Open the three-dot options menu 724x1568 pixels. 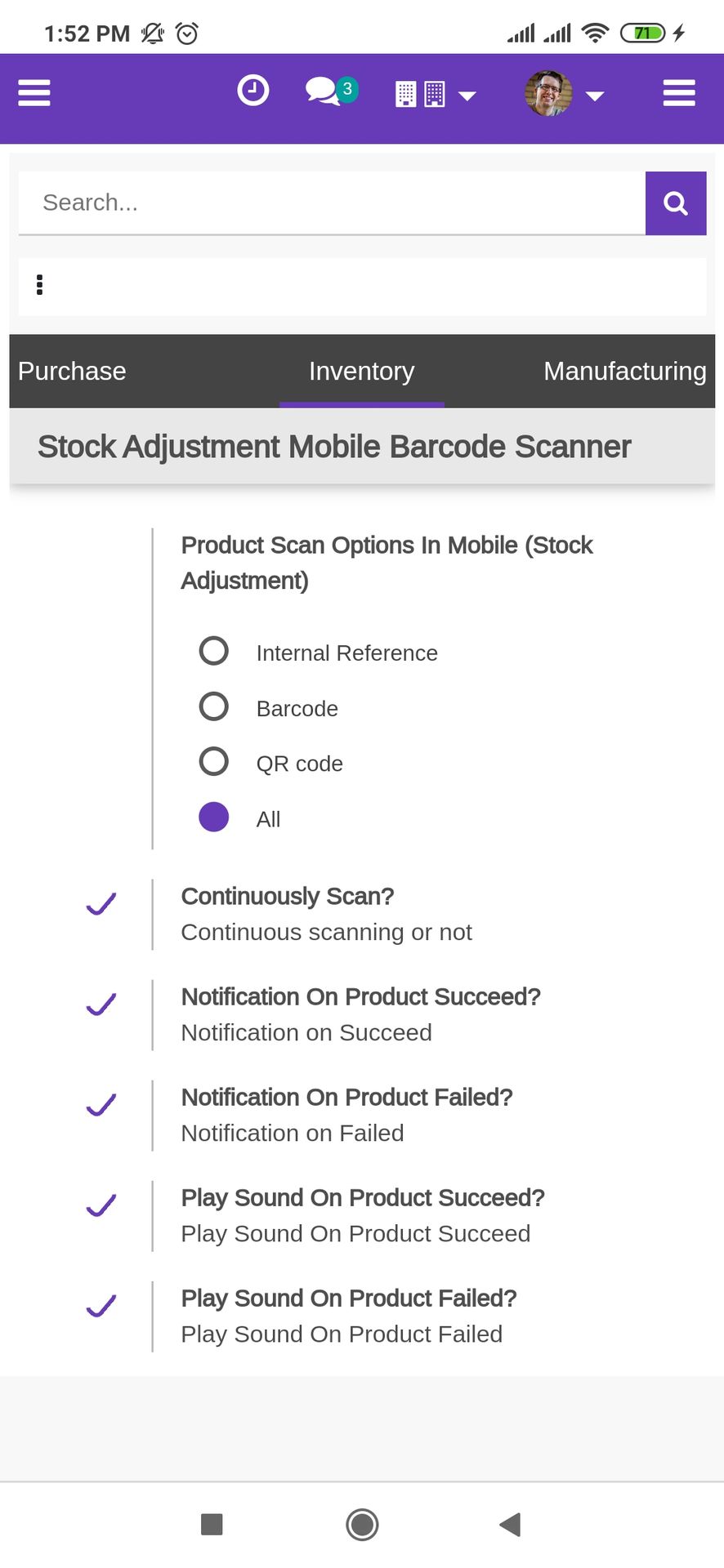[x=39, y=285]
